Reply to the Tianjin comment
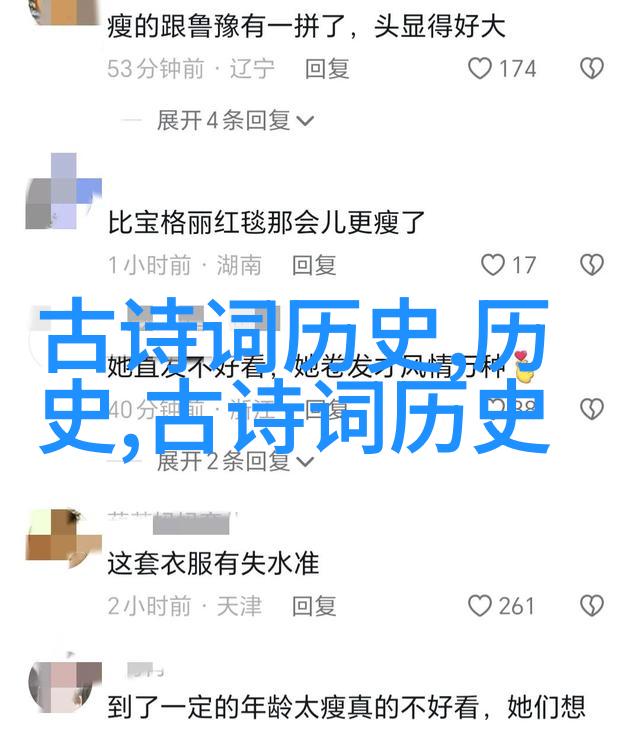The width and height of the screenshot is (640, 732). point(314,606)
